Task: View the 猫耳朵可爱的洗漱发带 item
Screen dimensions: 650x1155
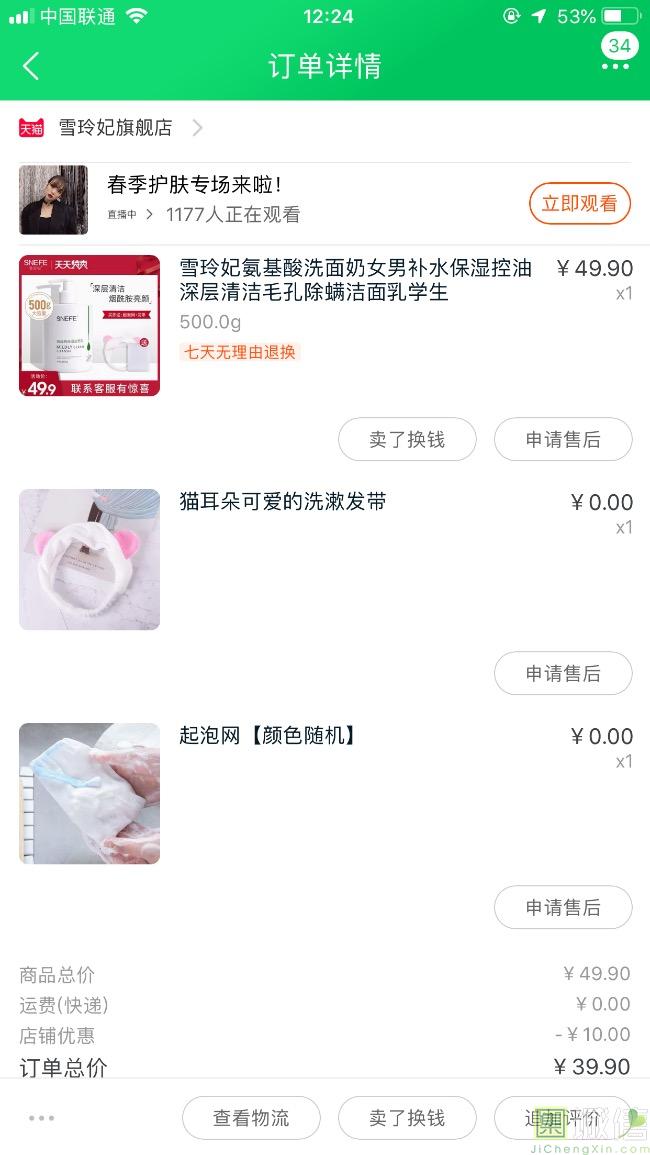Action: point(282,502)
